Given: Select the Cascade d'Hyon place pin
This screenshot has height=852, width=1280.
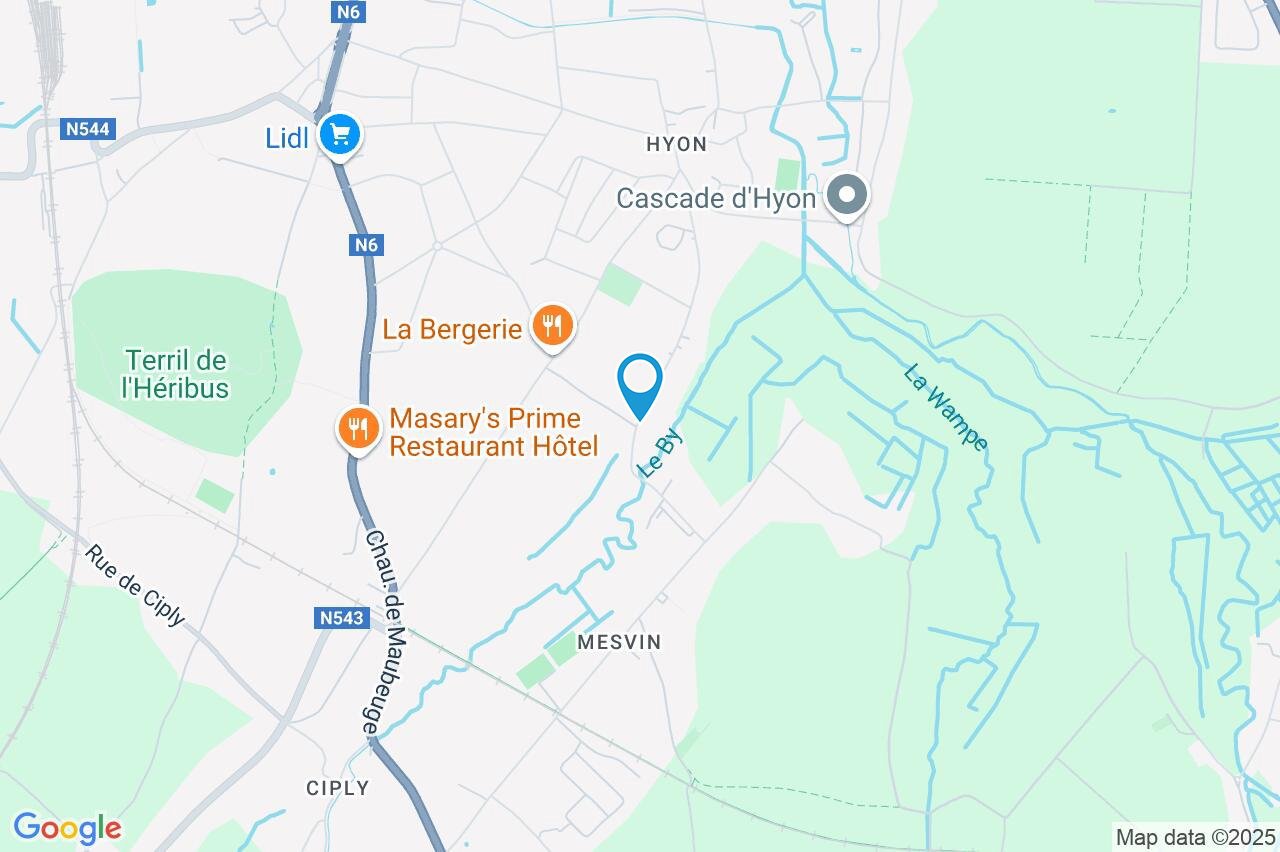Looking at the screenshot, I should tap(848, 195).
